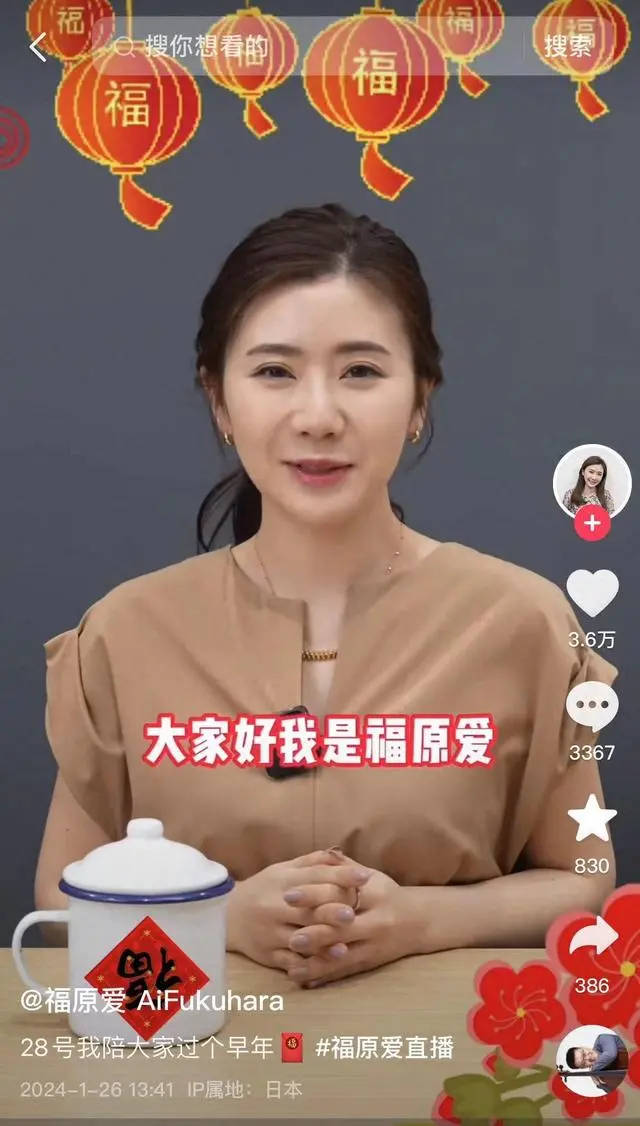The height and width of the screenshot is (1126, 640).
Task: Open the creator's profile avatar
Action: (592, 482)
